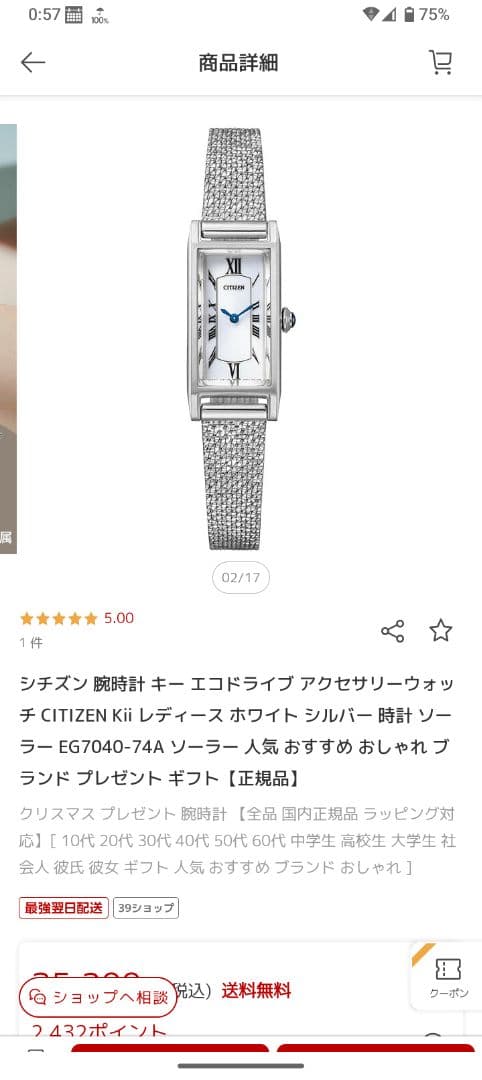482x1080 pixels.
Task: Open the shopping cart
Action: point(441,63)
